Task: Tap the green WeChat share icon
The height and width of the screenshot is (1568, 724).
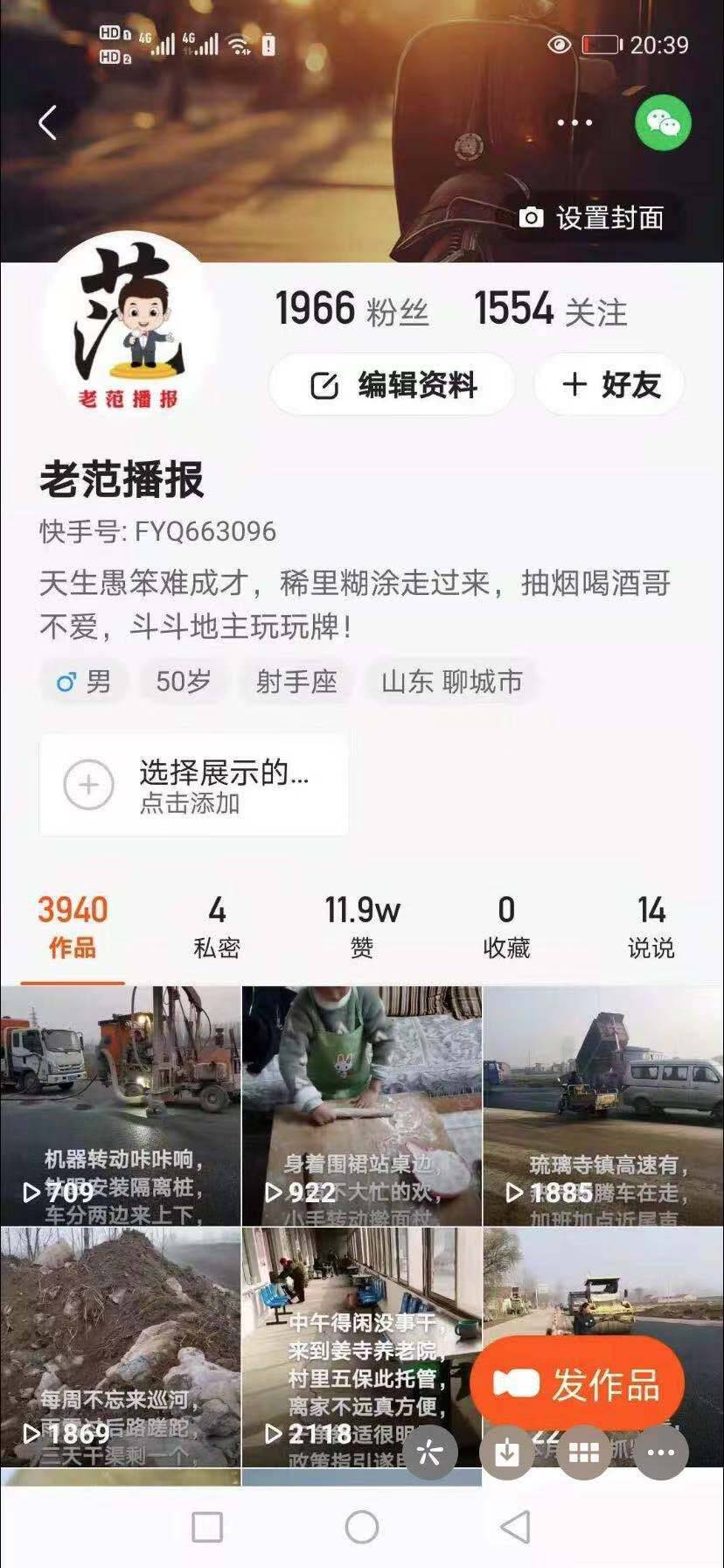Action: click(x=663, y=123)
